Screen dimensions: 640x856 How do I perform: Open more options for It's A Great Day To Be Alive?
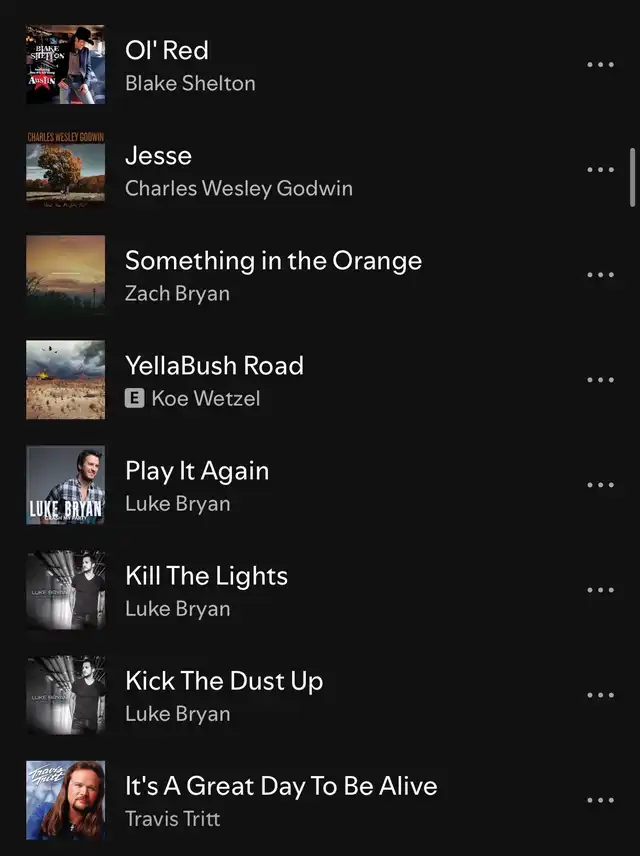[x=600, y=800]
